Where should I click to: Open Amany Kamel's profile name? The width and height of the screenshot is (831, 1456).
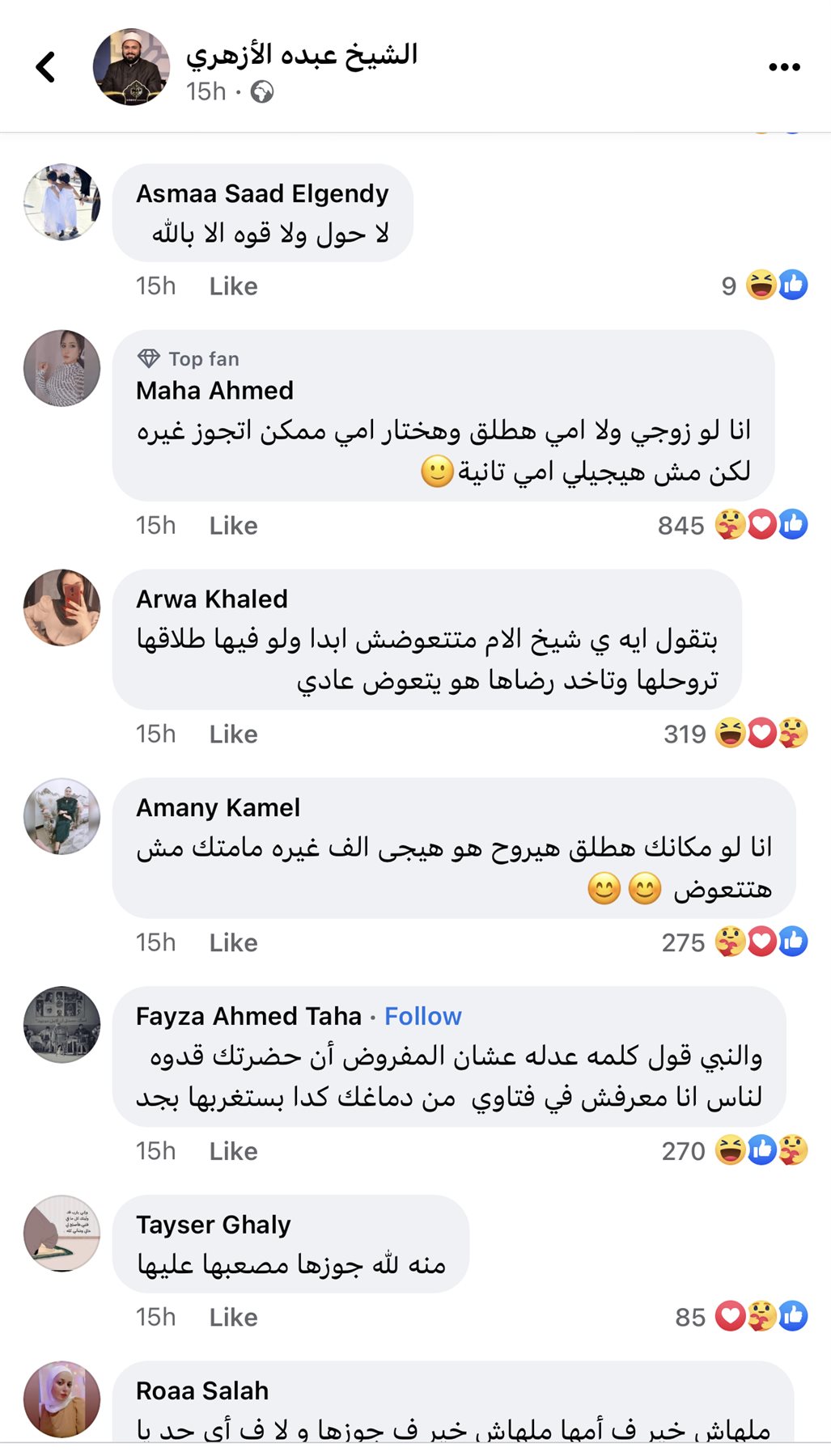218,808
